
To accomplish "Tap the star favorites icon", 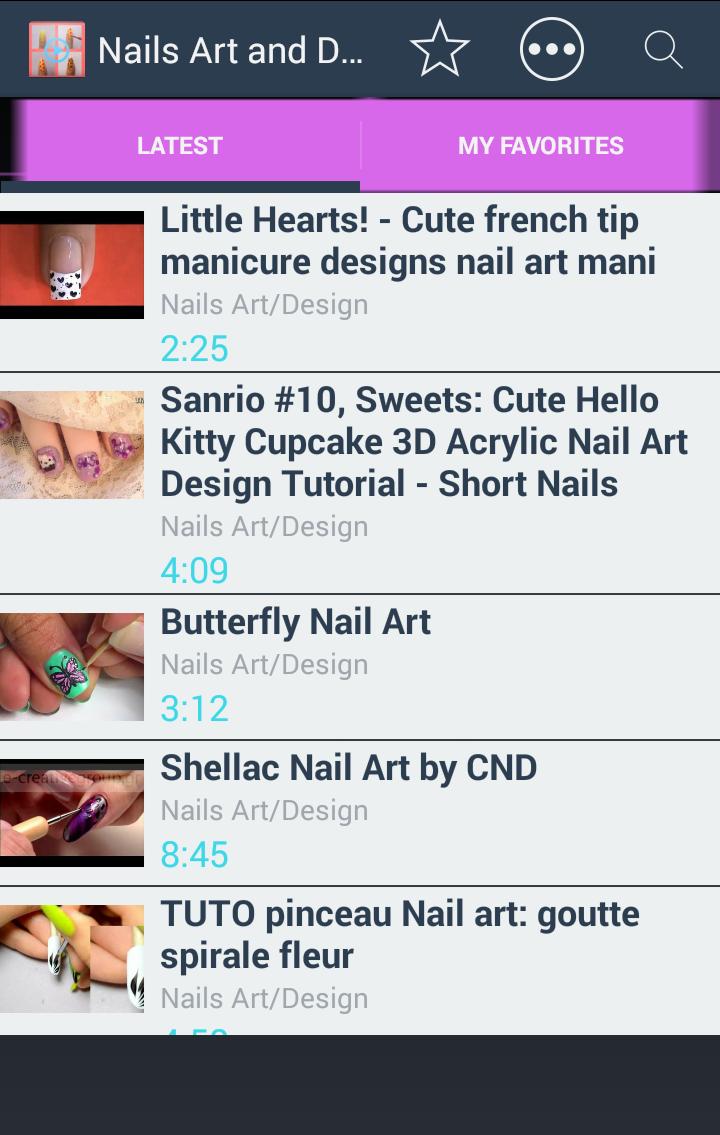I will pos(441,47).
